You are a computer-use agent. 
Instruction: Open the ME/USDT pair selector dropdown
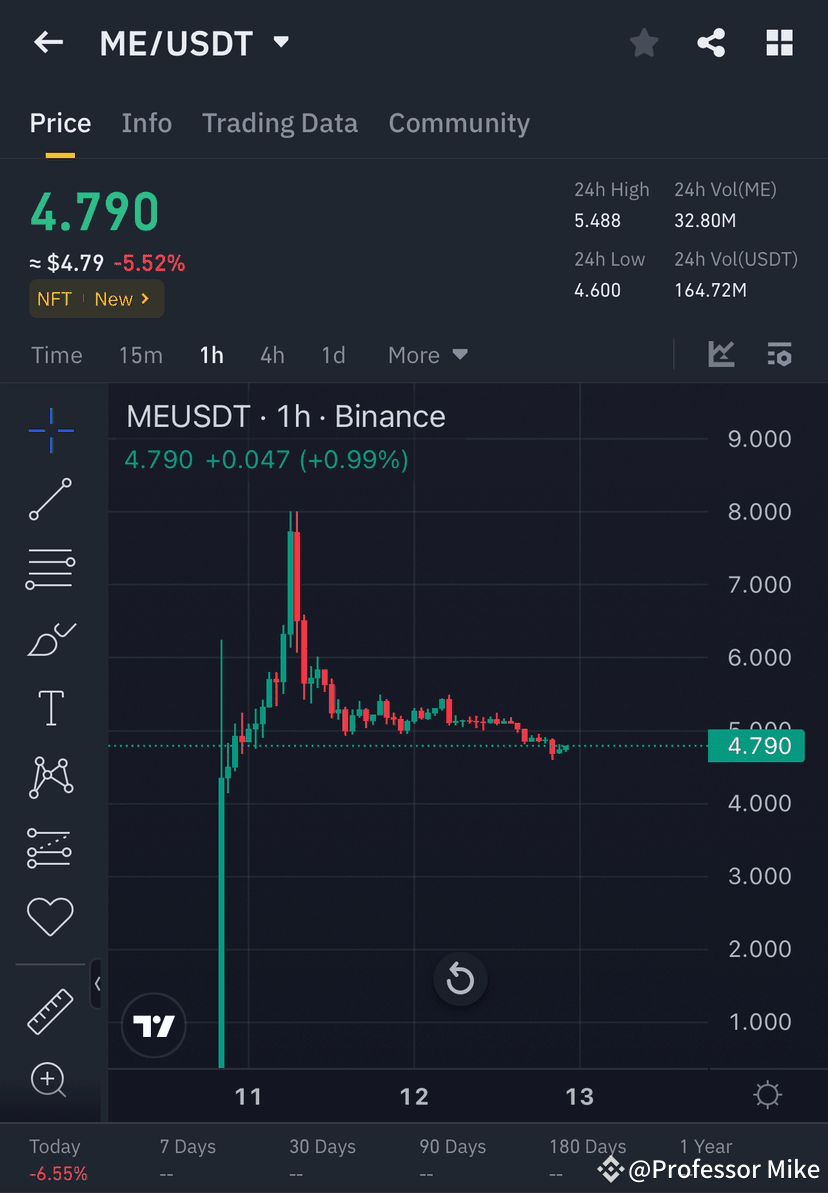pos(195,42)
